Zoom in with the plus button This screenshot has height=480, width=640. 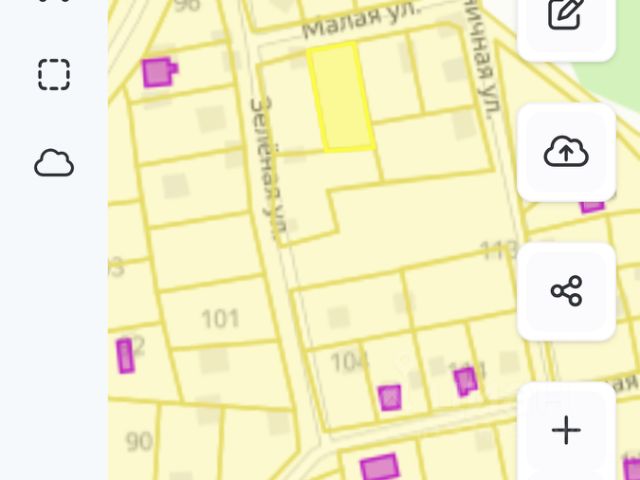point(566,430)
